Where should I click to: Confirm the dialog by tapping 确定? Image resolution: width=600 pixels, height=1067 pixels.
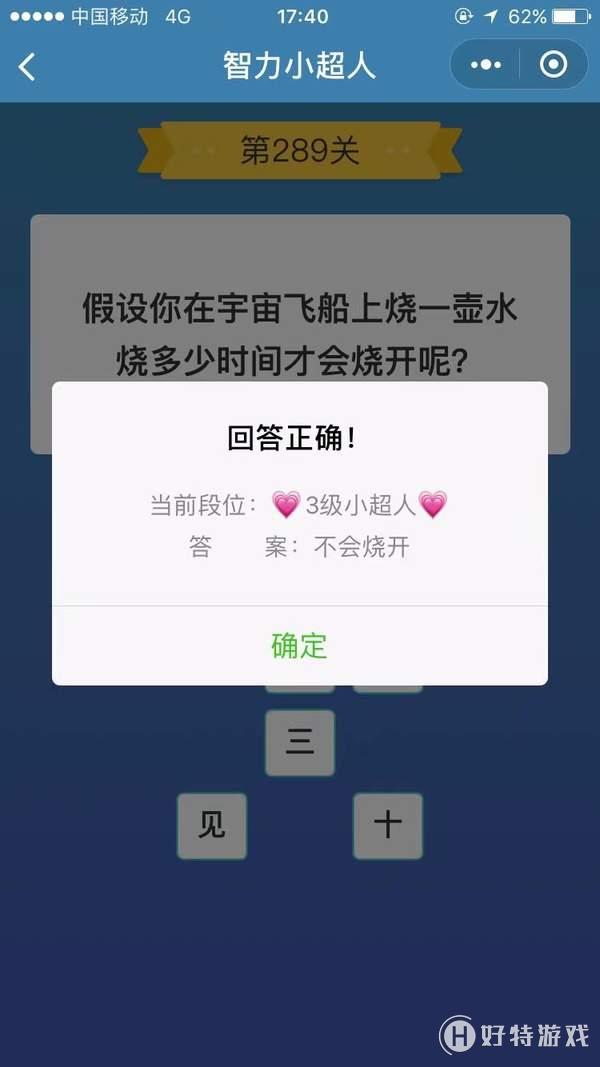(x=299, y=646)
